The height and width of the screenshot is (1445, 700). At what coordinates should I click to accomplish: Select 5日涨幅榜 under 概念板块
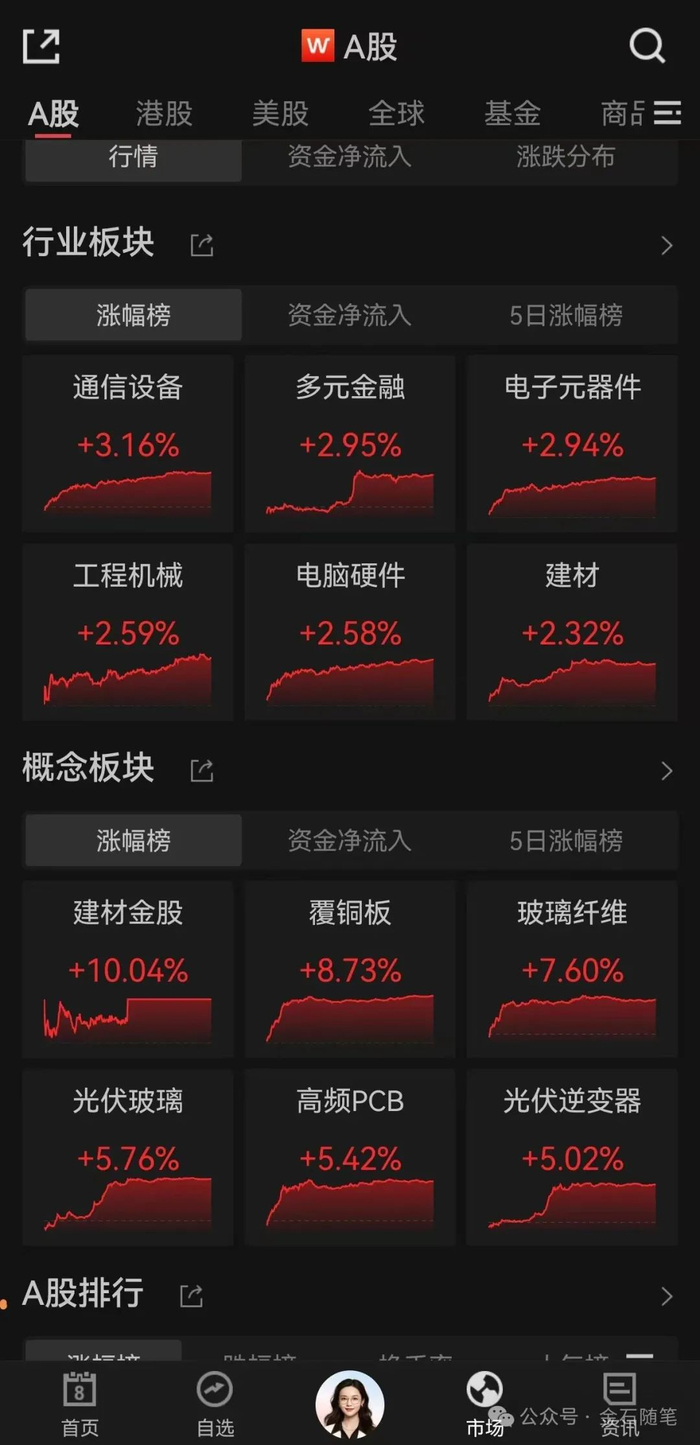point(566,841)
